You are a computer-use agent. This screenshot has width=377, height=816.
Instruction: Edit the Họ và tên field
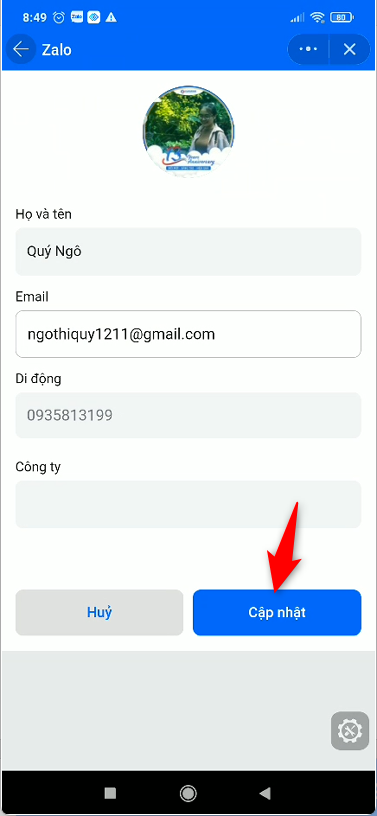coord(188,251)
